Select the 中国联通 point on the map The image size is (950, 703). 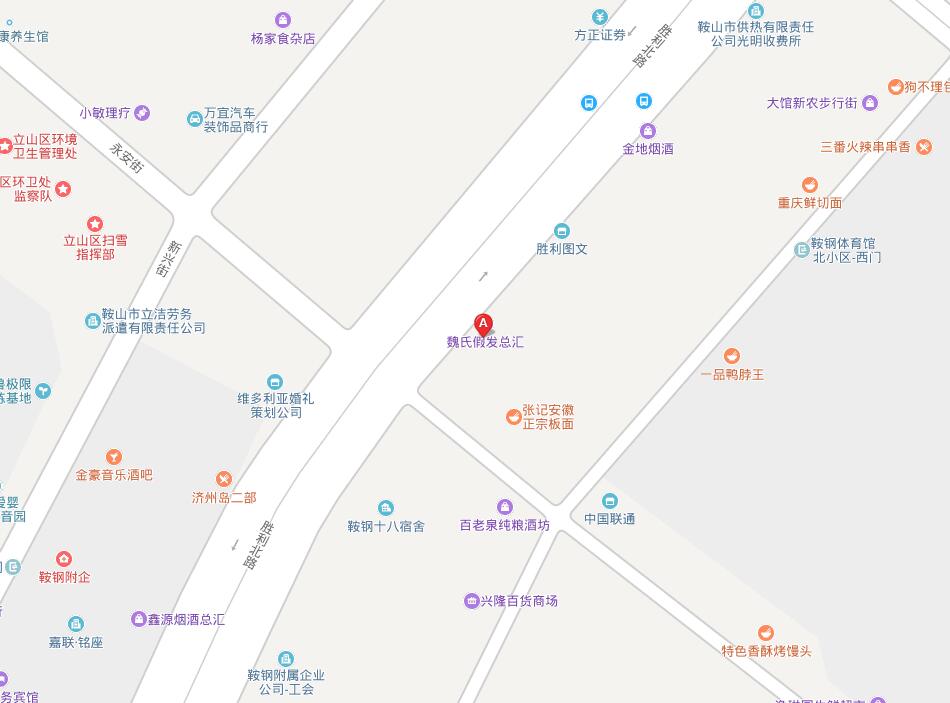(609, 501)
